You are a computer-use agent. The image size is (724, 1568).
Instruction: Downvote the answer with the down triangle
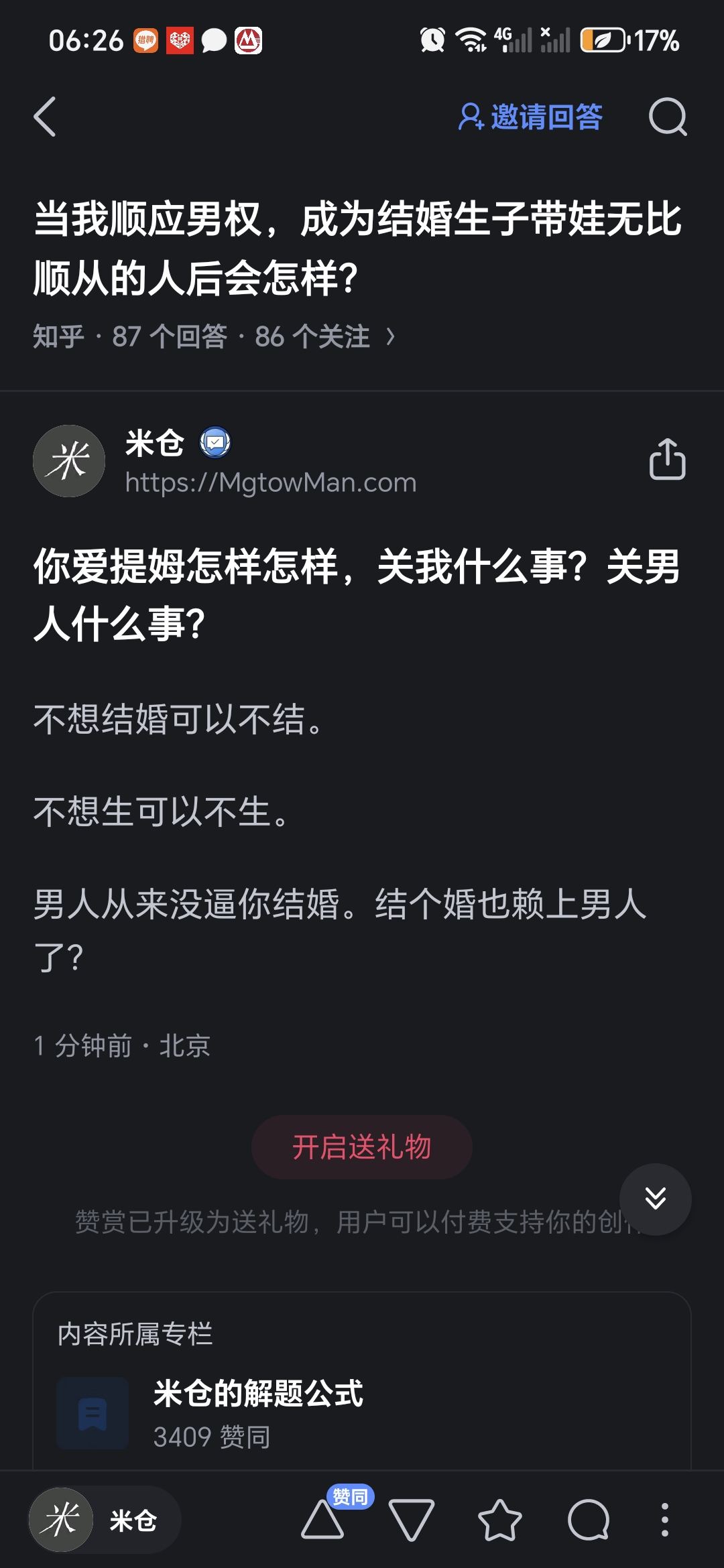[411, 1520]
